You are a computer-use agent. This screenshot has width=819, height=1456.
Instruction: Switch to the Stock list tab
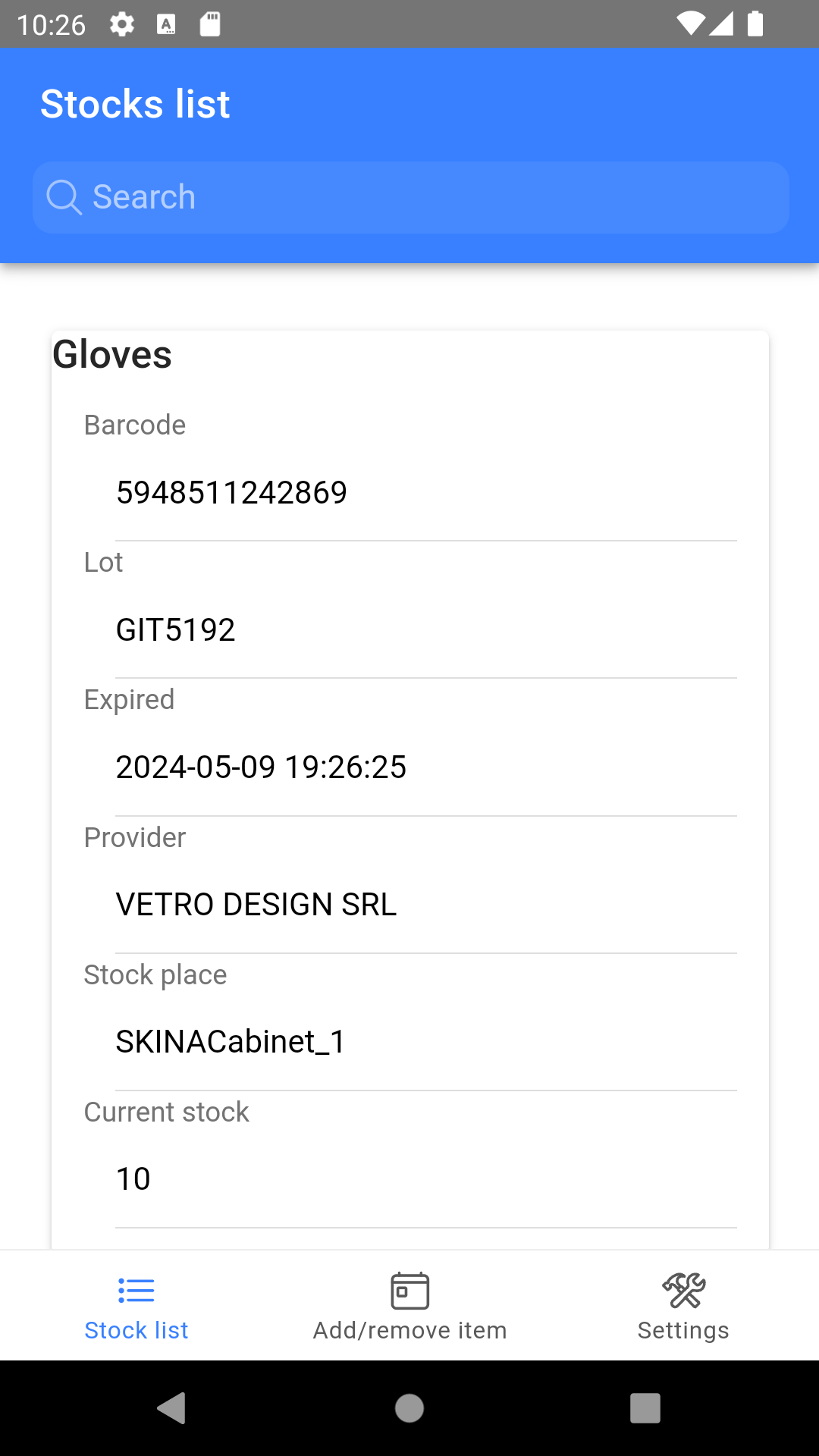(136, 1306)
